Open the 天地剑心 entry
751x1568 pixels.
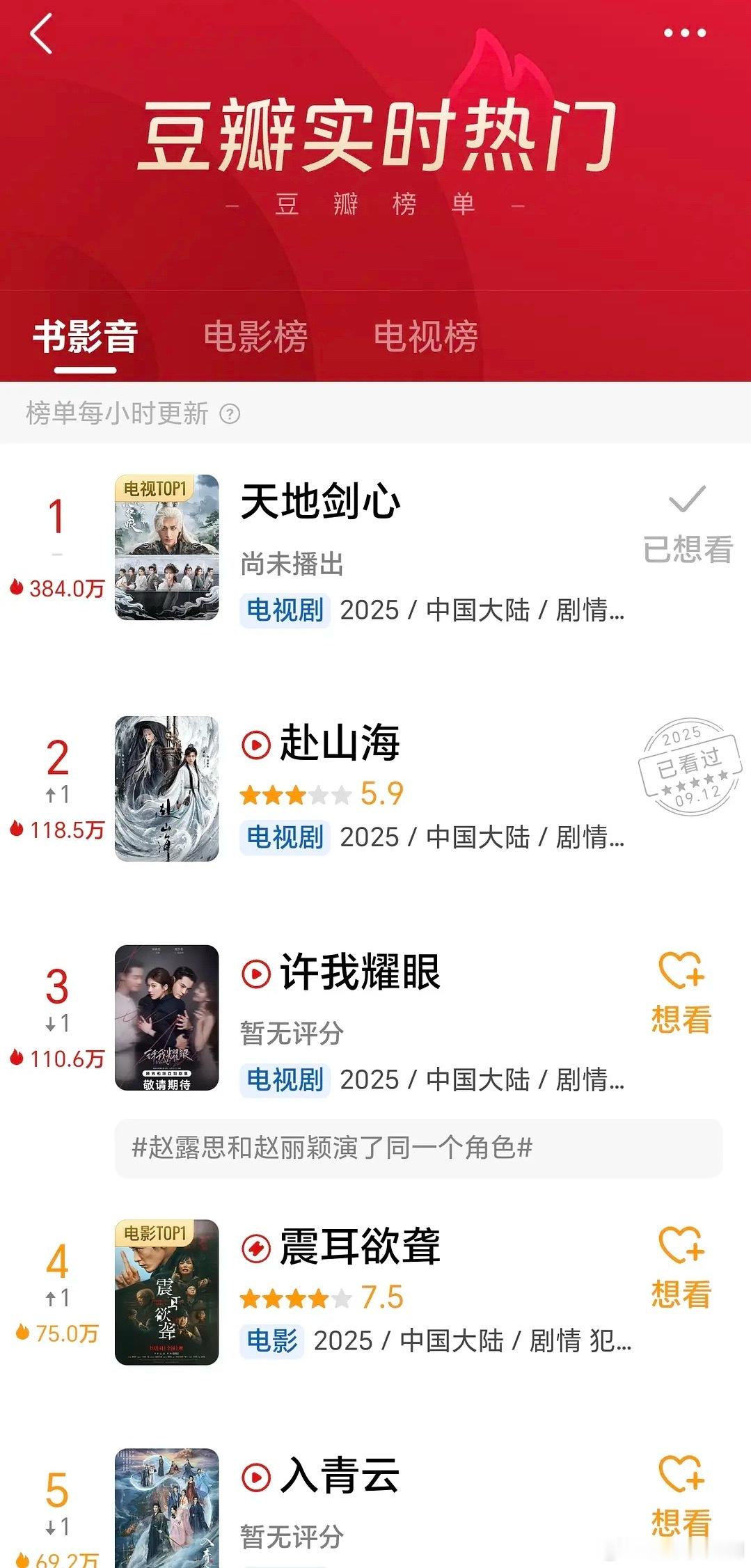tap(320, 502)
